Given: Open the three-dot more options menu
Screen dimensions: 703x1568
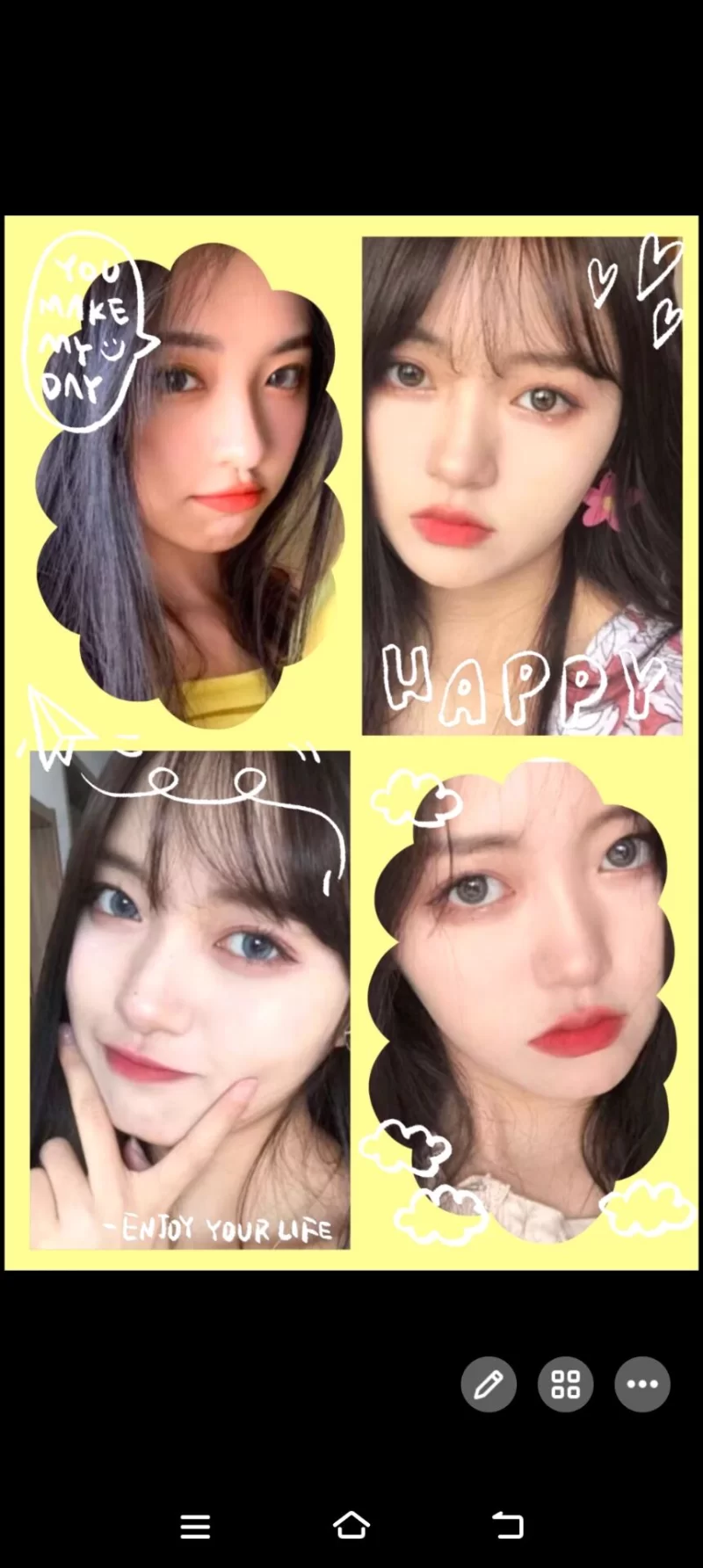Looking at the screenshot, I should tap(642, 1384).
